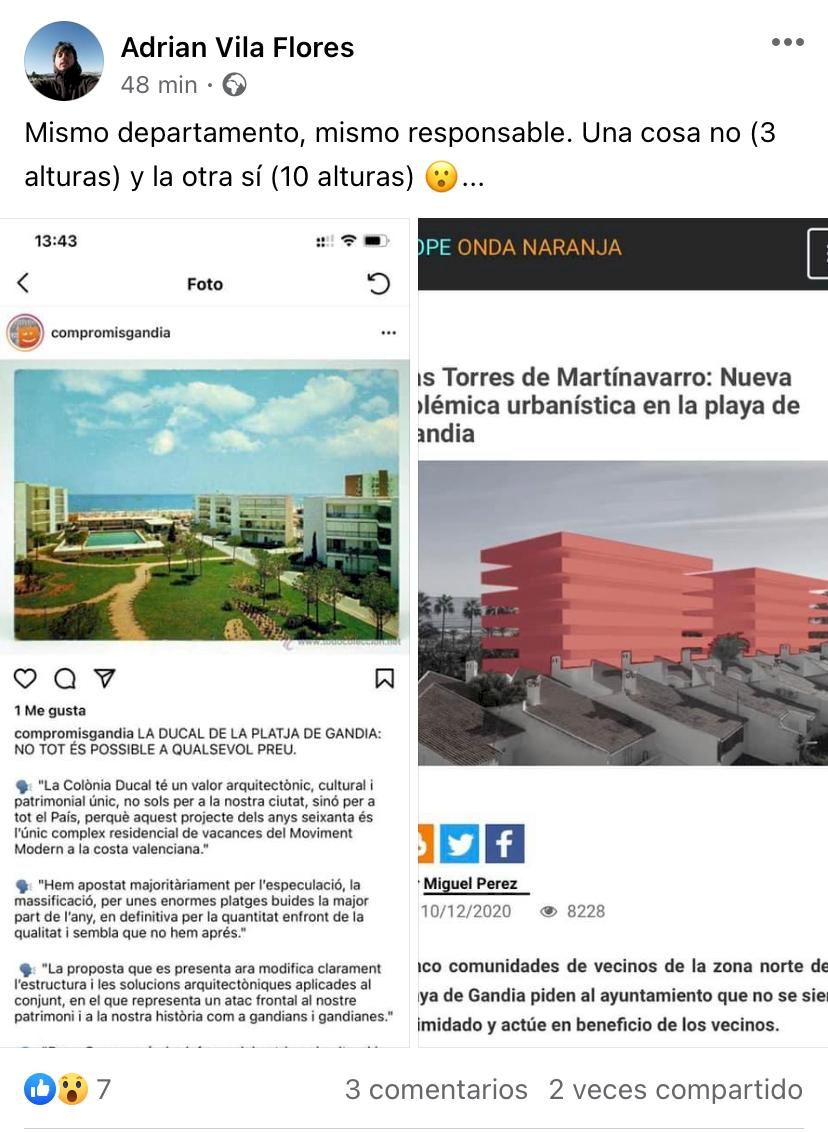Open Adrian Vila Flores' profile picture
This screenshot has width=828, height=1132.
point(64,61)
